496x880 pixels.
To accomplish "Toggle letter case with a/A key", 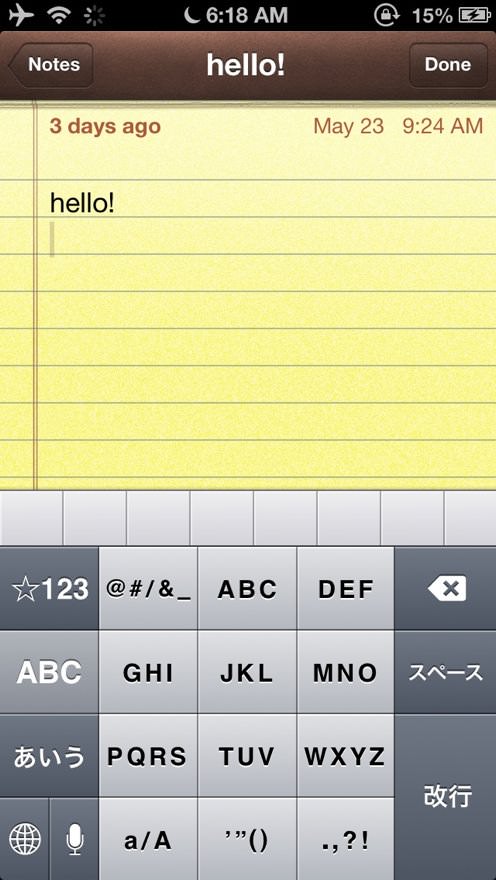I will (x=148, y=840).
